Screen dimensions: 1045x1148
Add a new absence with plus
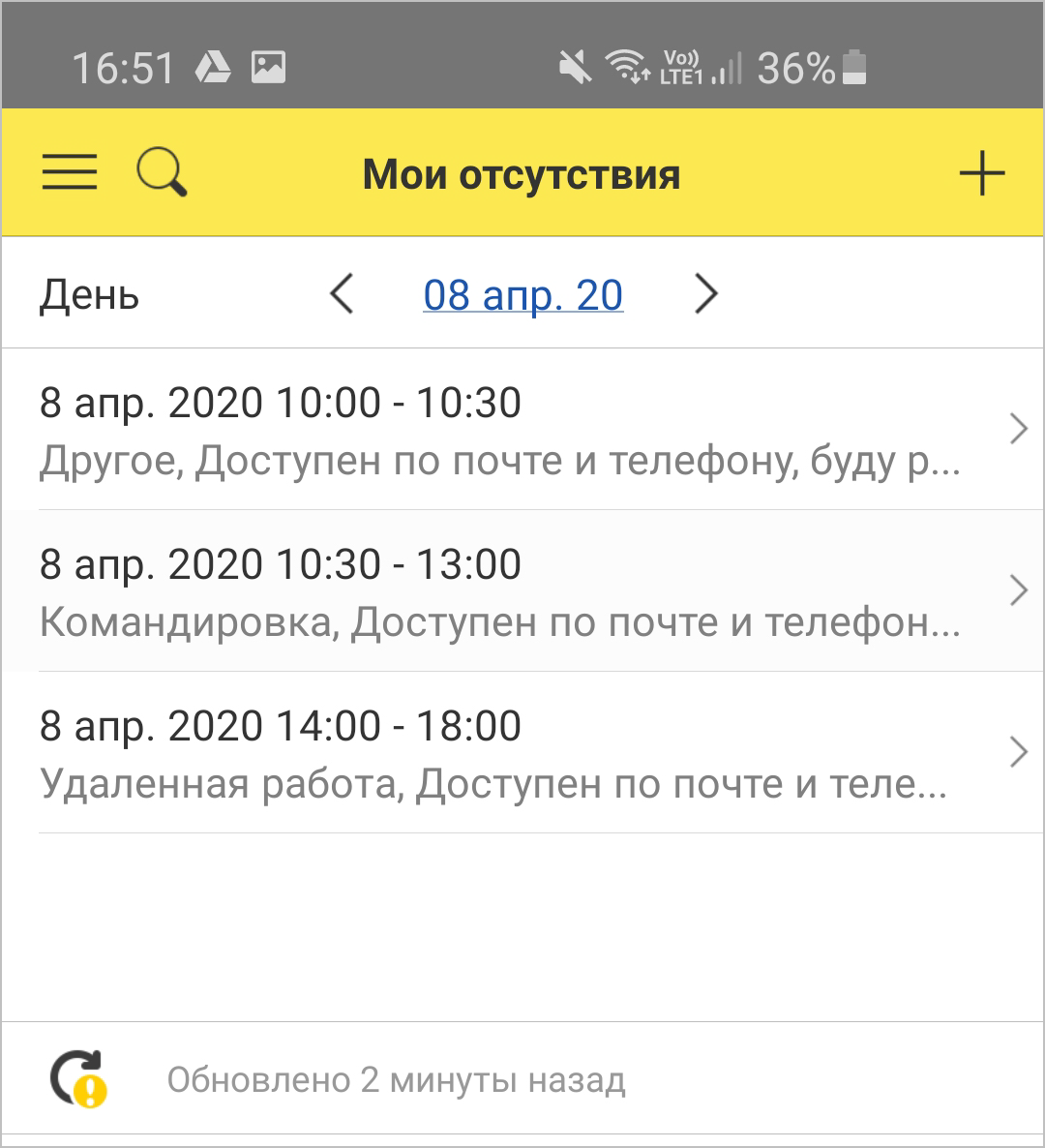tap(981, 174)
